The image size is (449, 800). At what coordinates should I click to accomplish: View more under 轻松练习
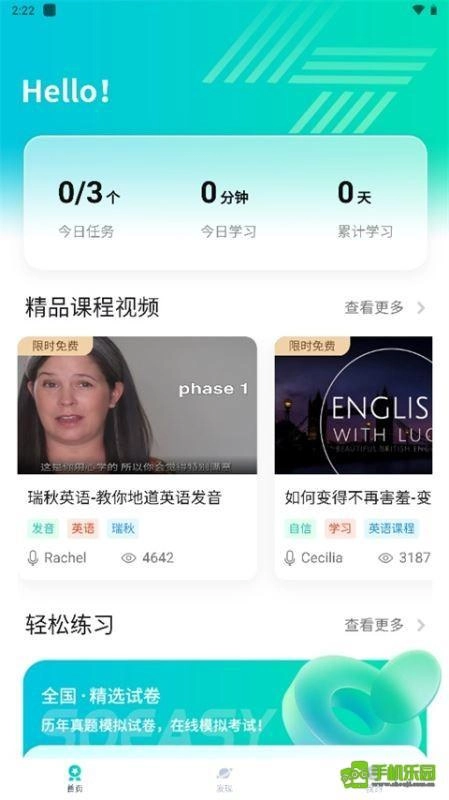pos(385,625)
